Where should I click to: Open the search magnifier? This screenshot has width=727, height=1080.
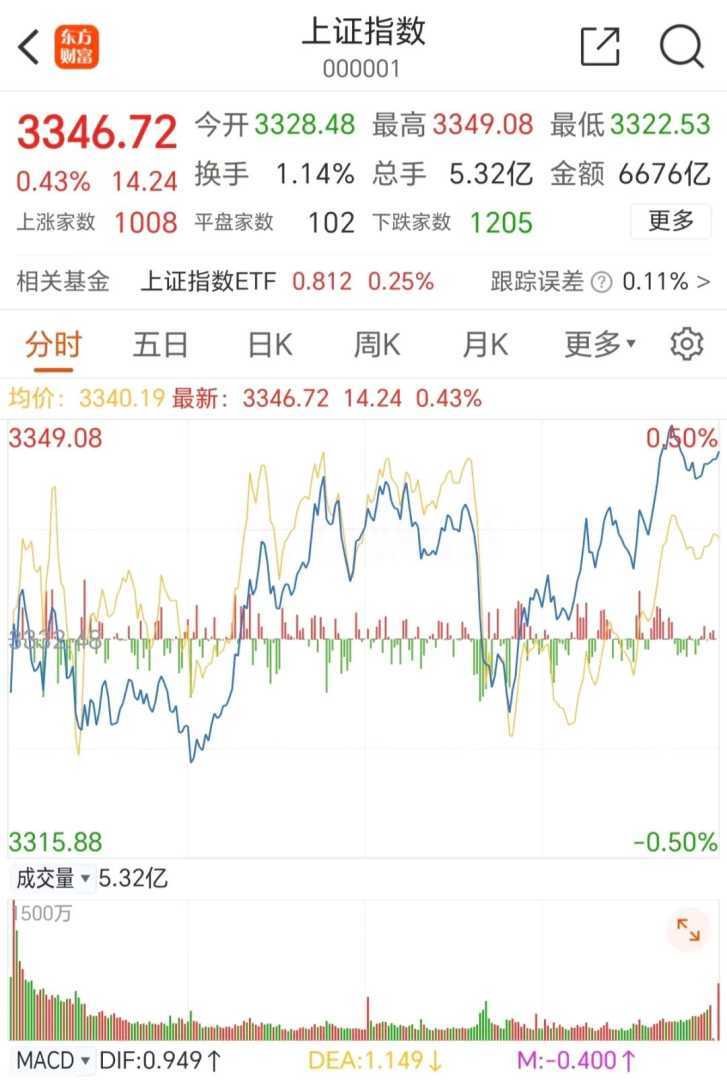pos(682,47)
